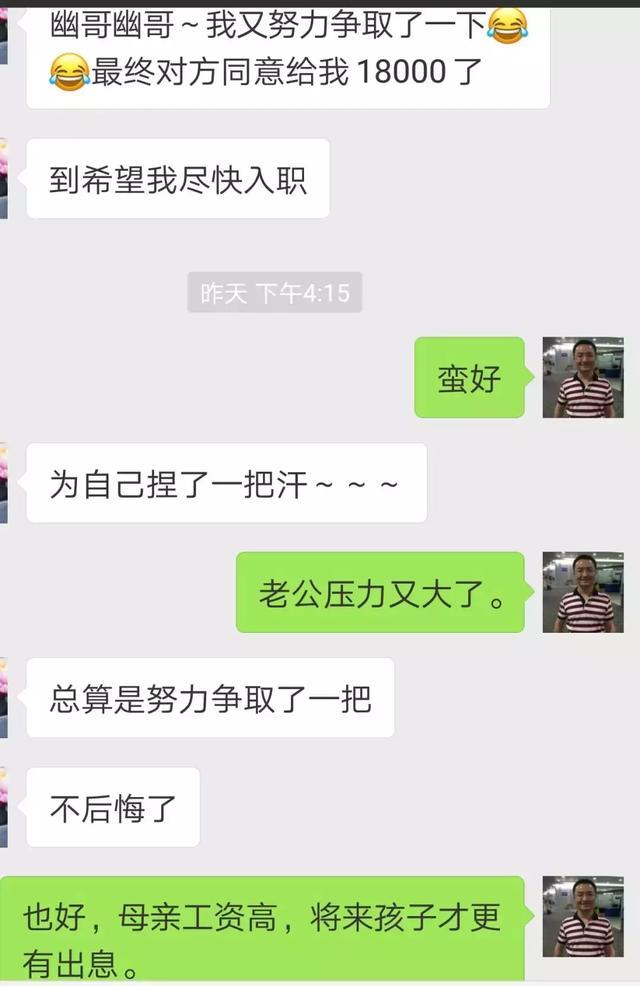
Task: Open profile photo beside 也好，母亲工资高 message
Action: coord(583,917)
